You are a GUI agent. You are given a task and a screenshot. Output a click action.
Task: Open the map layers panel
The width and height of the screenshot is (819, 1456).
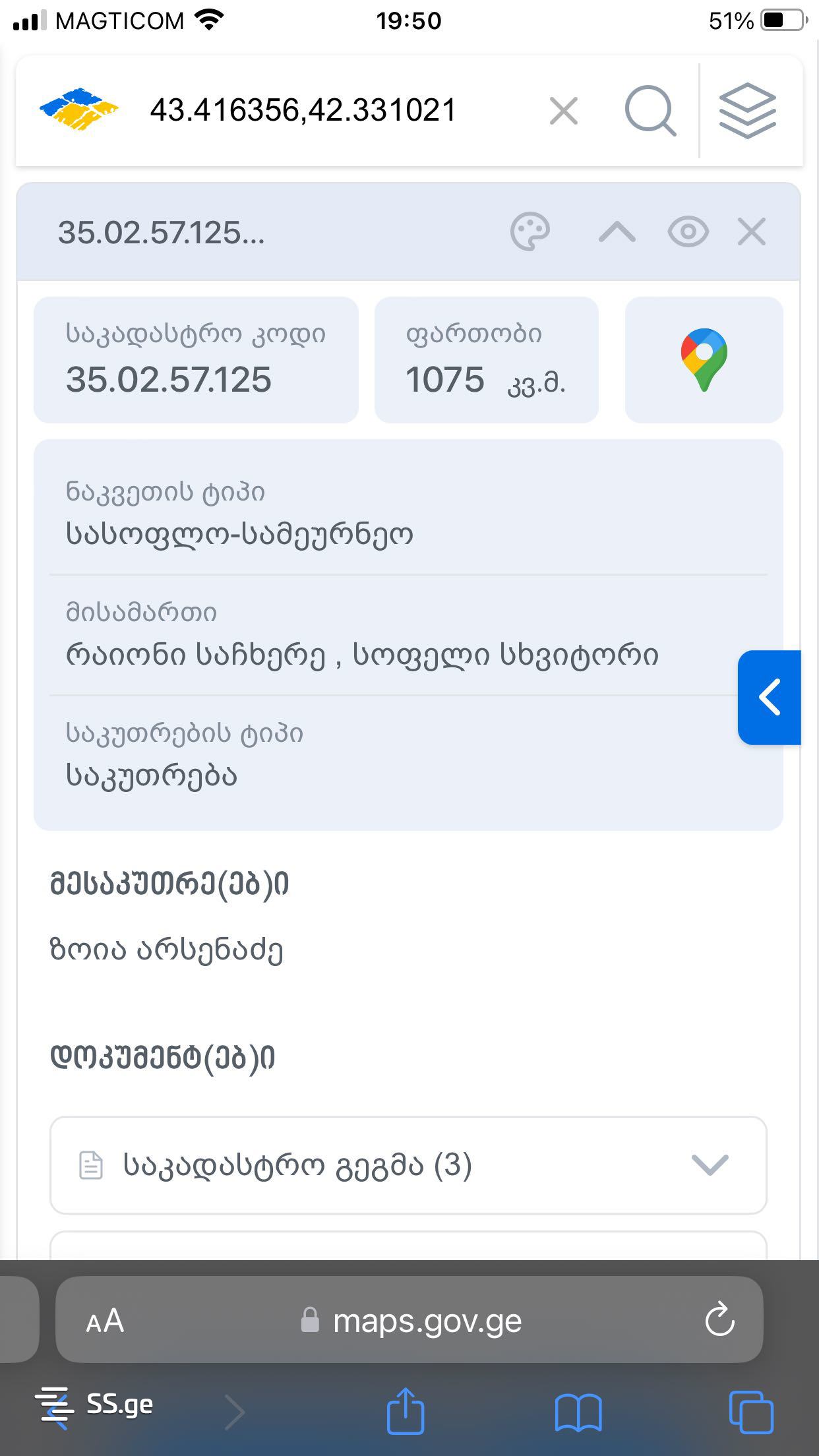point(747,111)
